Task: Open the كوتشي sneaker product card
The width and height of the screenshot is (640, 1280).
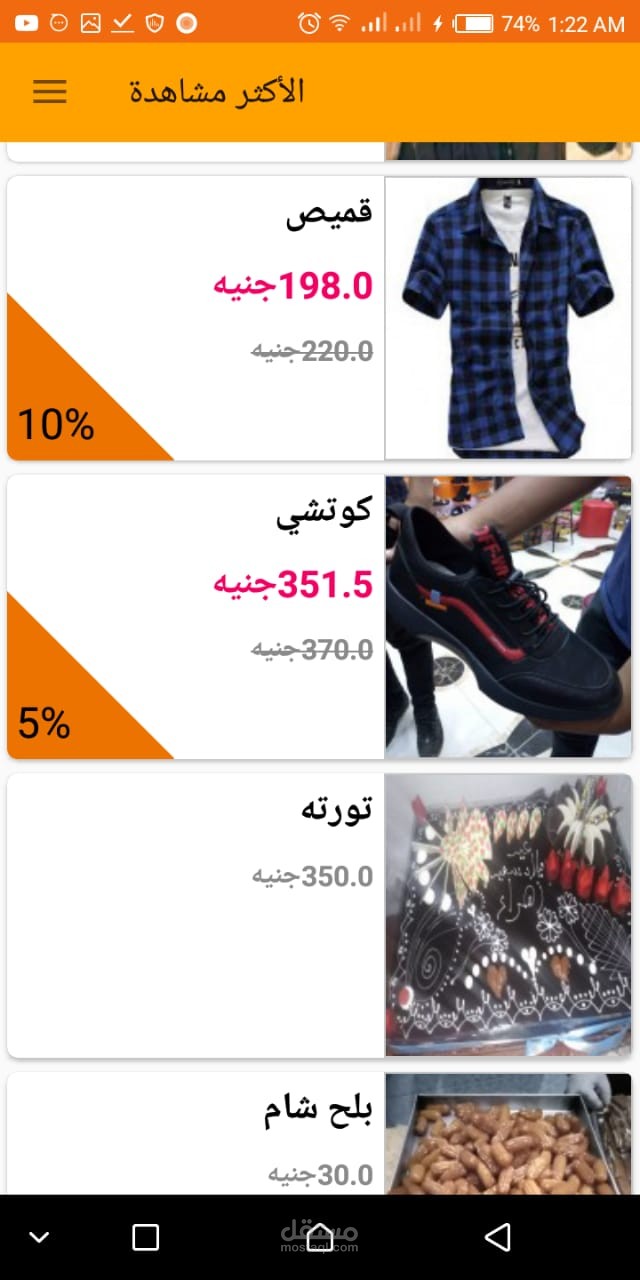Action: pyautogui.click(x=319, y=616)
